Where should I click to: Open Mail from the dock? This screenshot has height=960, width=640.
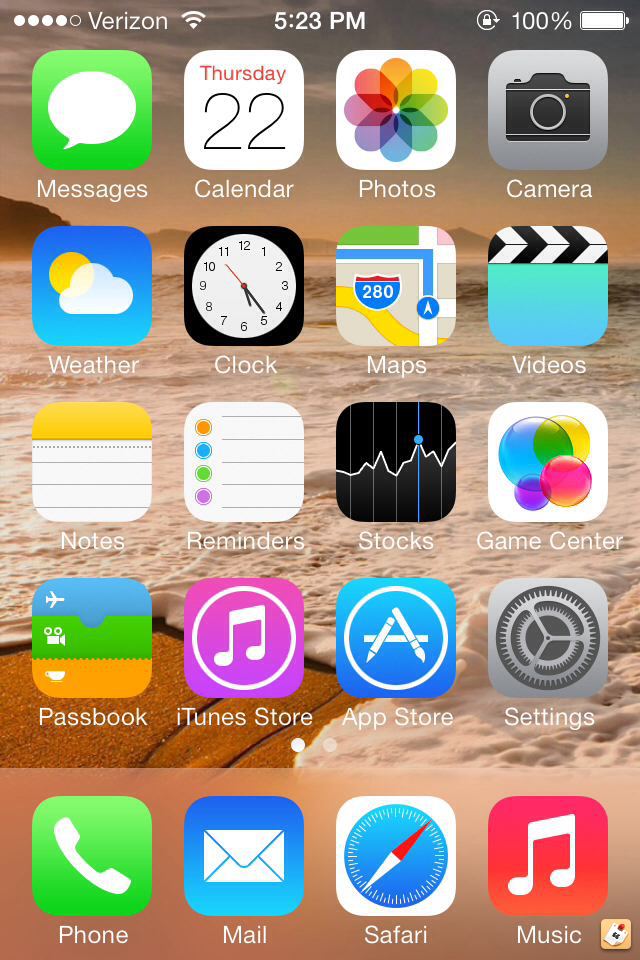244,856
